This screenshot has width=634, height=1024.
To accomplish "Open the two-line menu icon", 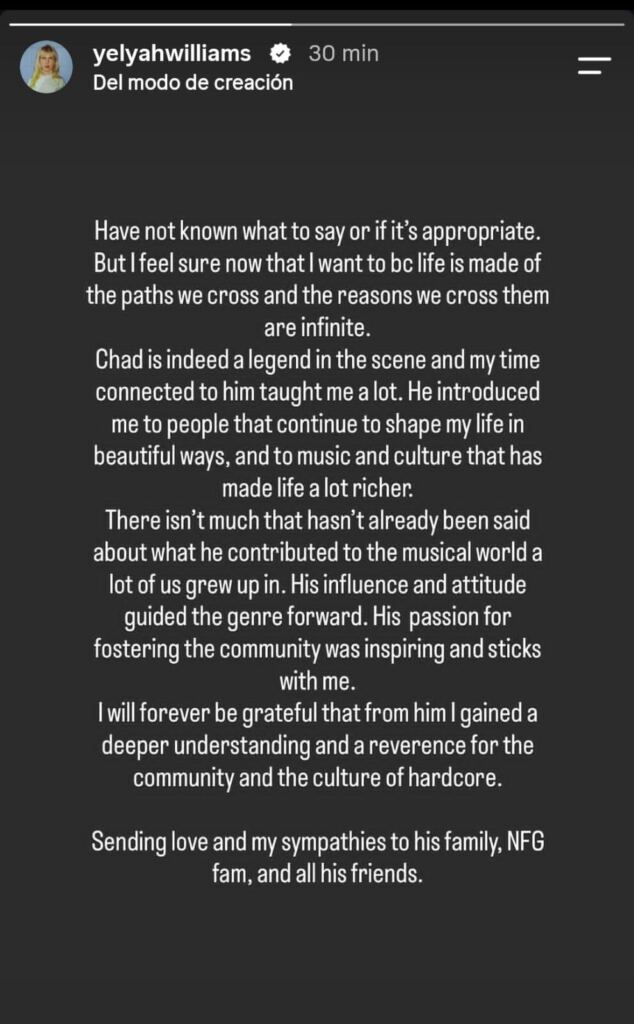I will [594, 65].
